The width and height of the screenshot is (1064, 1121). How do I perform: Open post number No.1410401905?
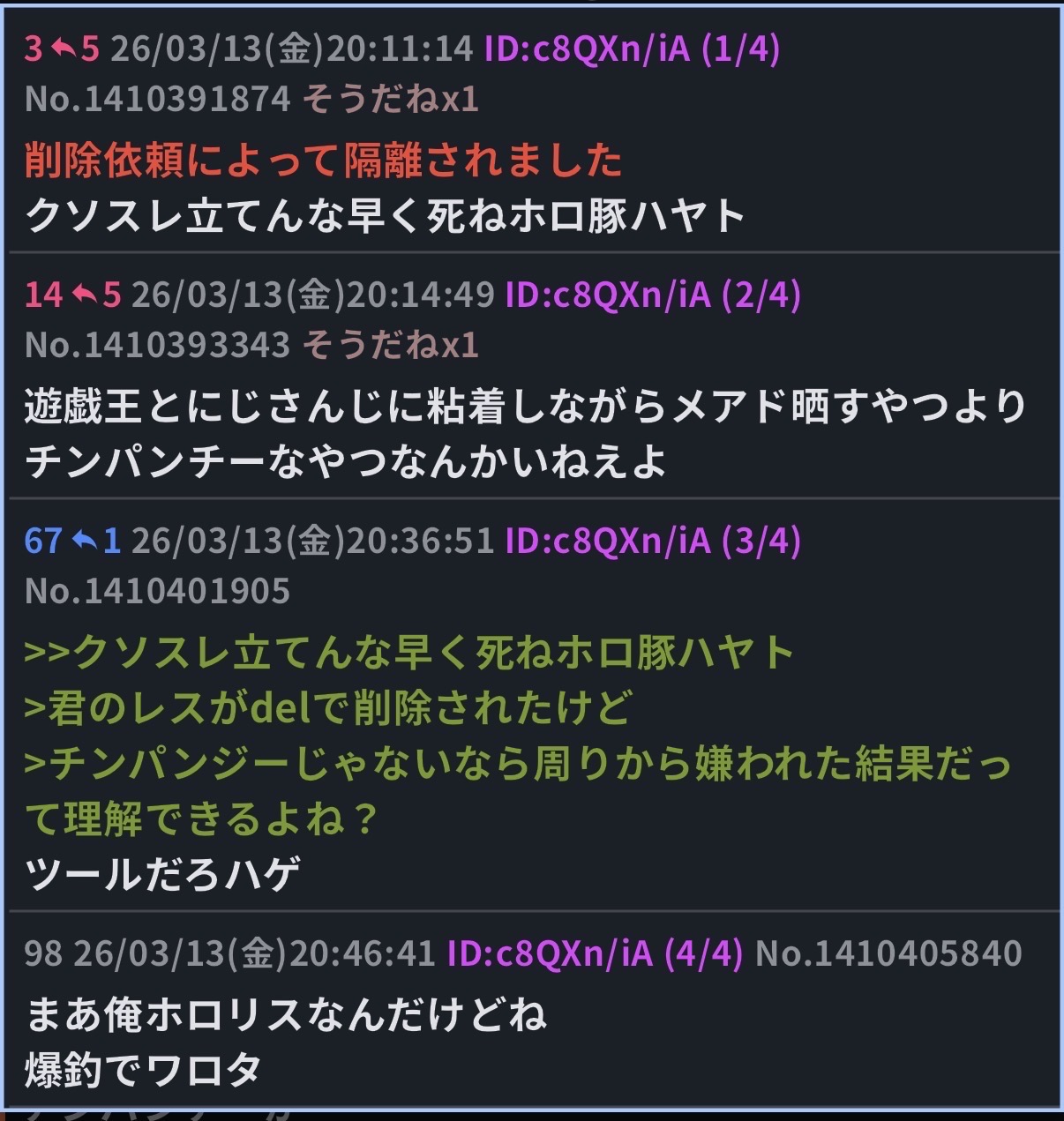(157, 591)
